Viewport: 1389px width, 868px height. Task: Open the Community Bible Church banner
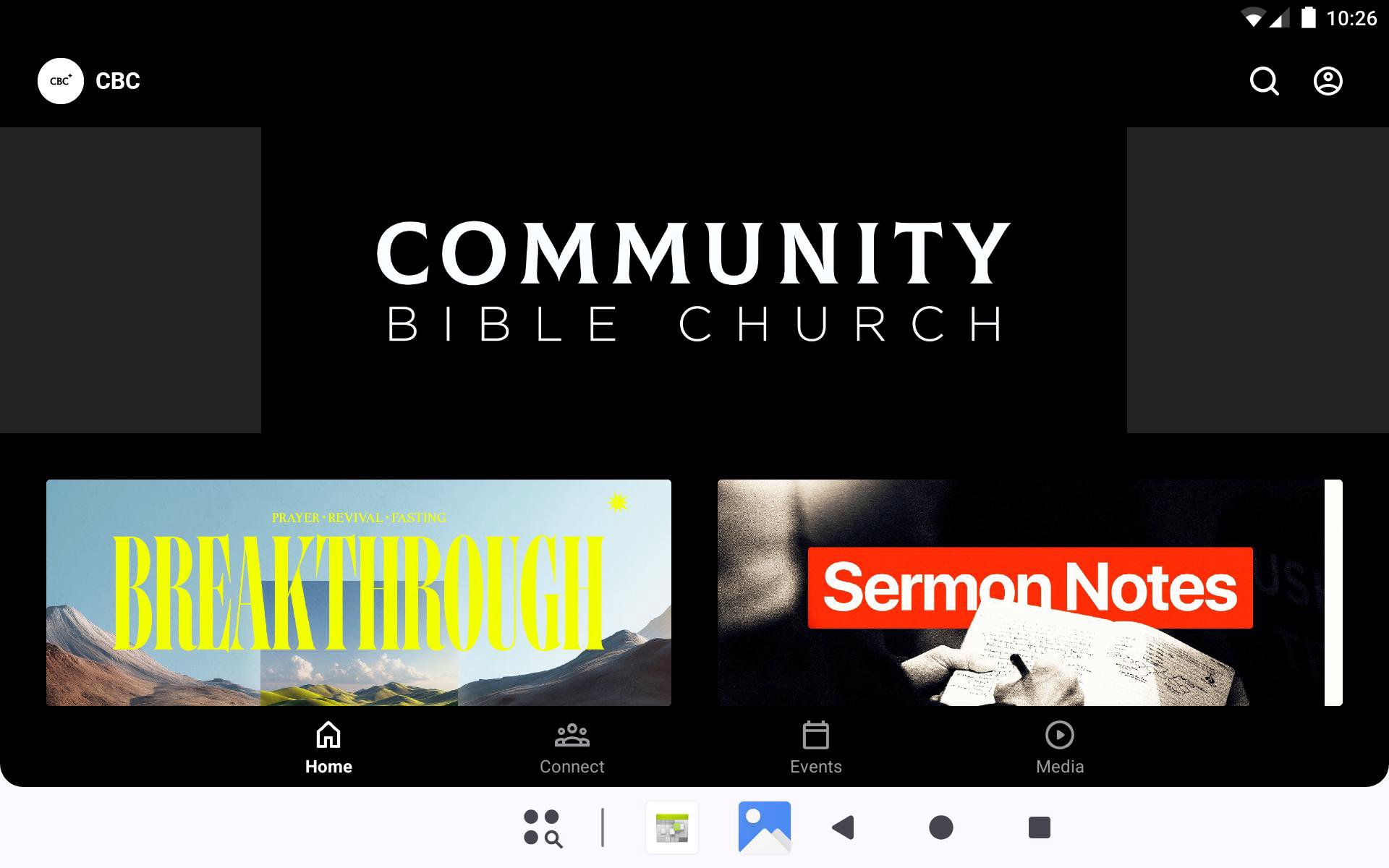[693, 281]
